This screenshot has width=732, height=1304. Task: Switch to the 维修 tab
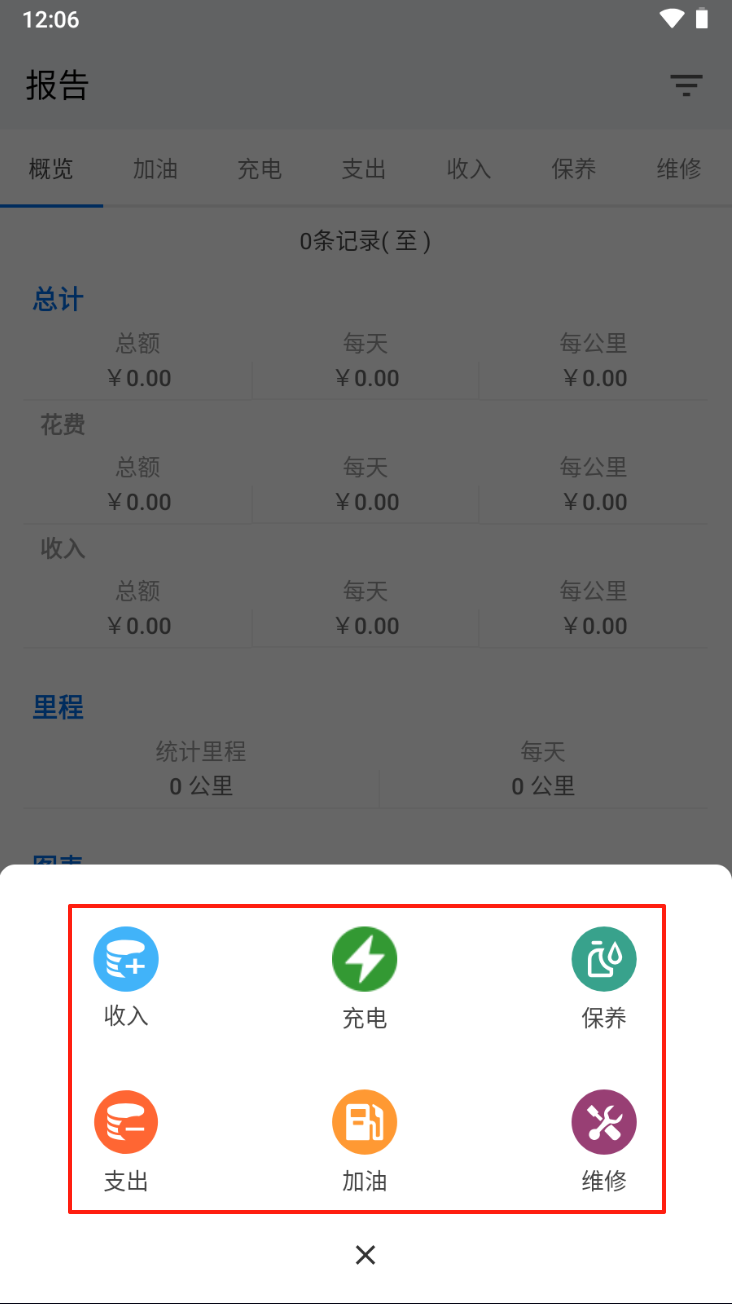[679, 169]
